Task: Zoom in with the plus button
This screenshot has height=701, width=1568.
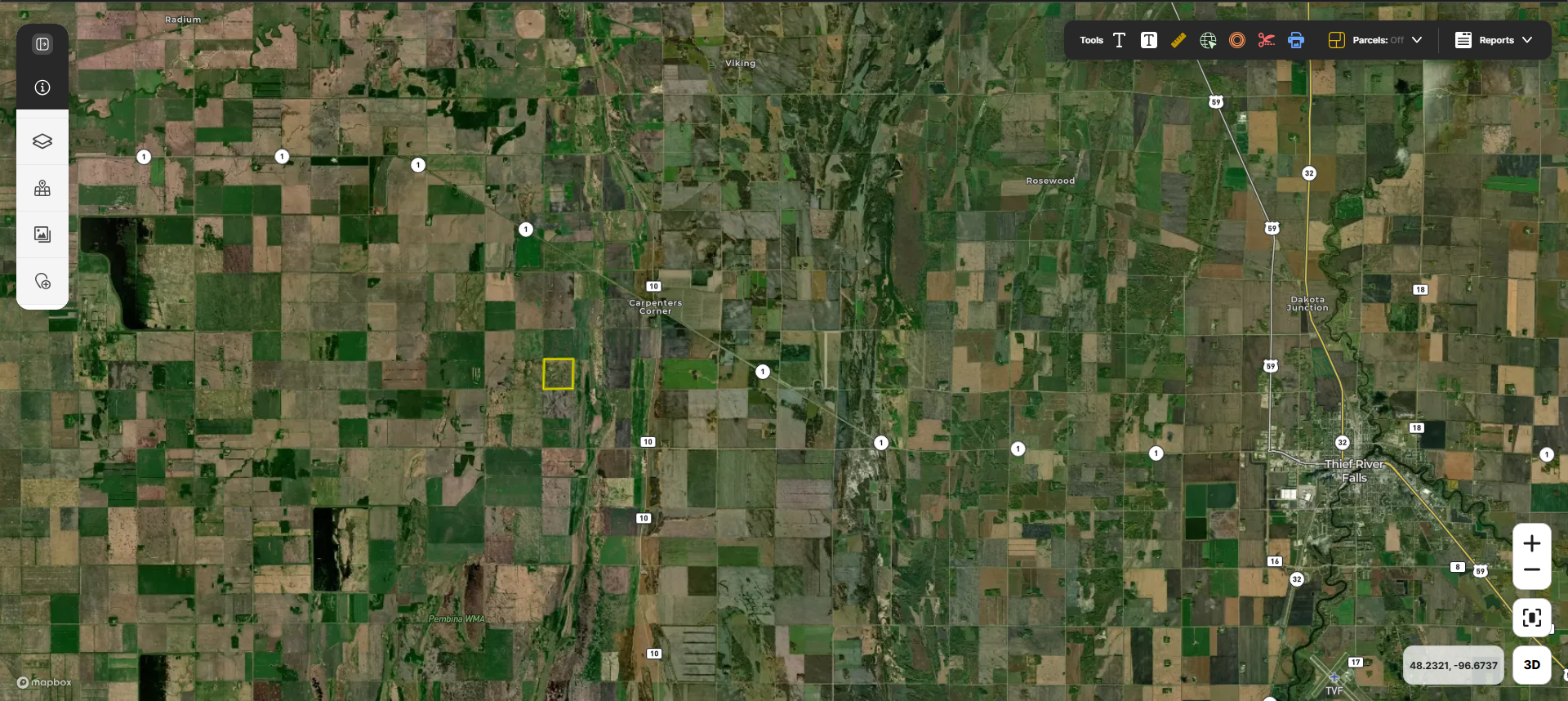Action: (x=1531, y=543)
